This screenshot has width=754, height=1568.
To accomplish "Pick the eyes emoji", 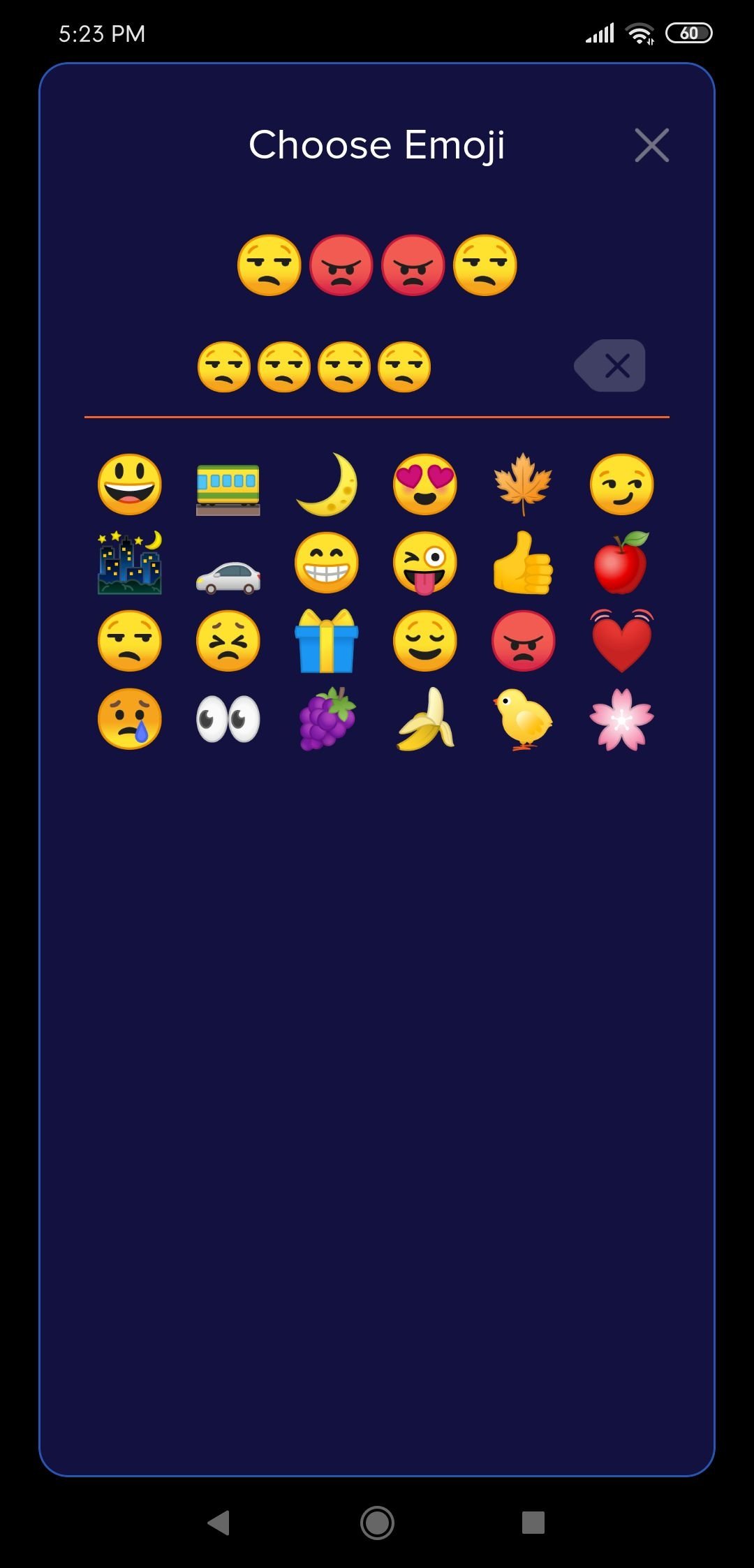I will tap(228, 719).
